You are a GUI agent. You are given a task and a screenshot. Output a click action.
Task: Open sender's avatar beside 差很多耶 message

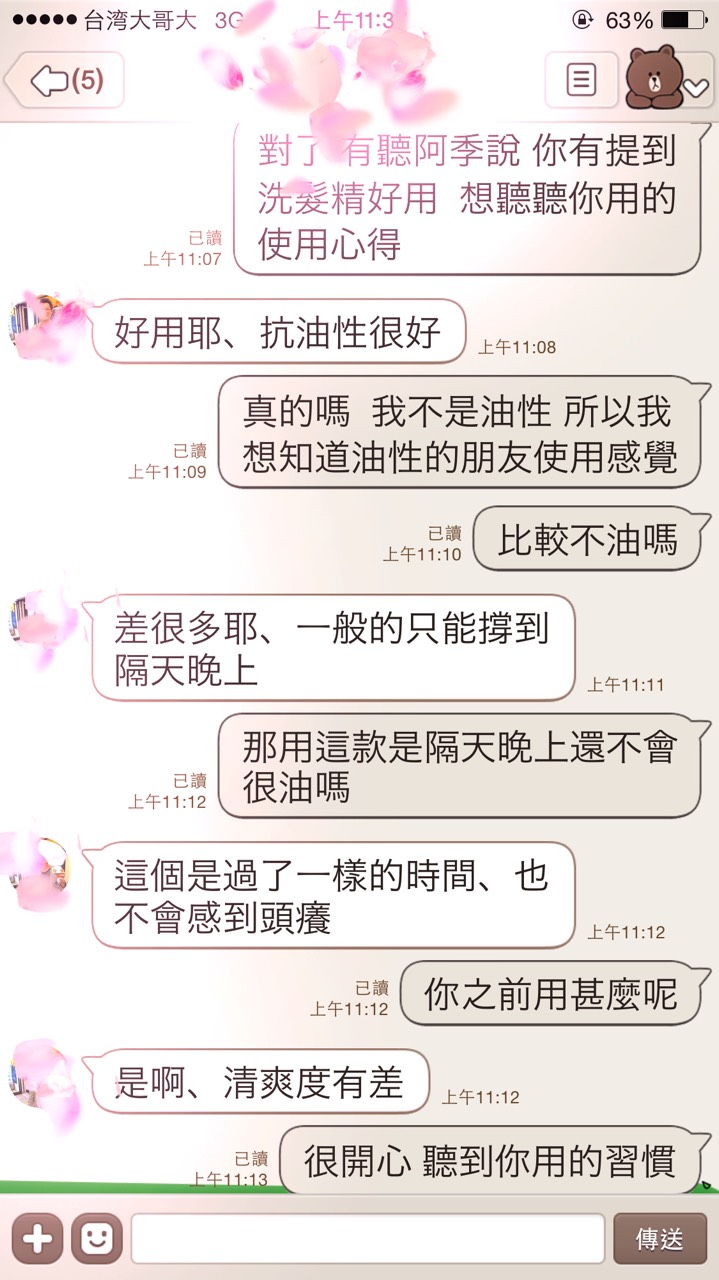38,622
